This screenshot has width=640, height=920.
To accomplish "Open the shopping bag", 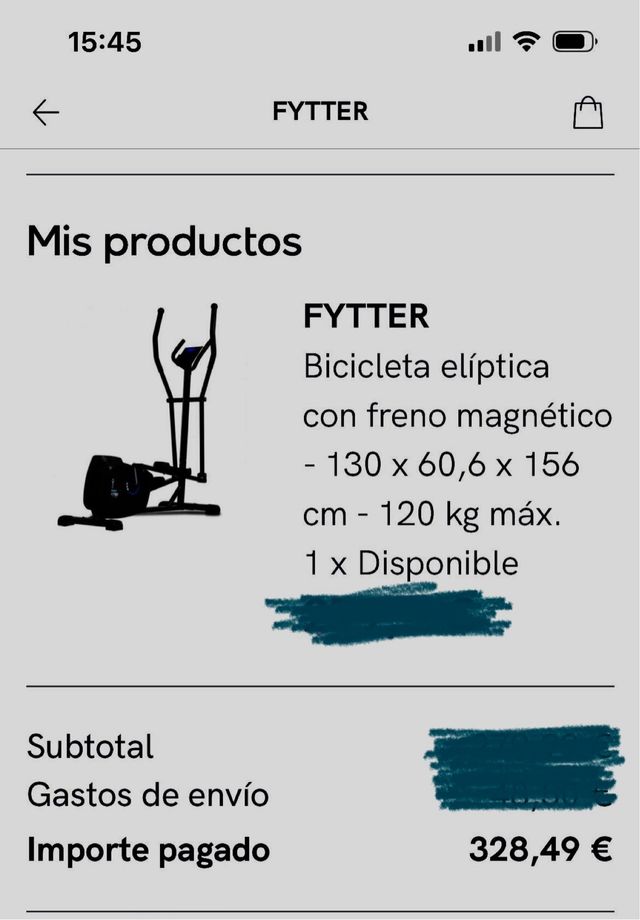I will (x=588, y=112).
